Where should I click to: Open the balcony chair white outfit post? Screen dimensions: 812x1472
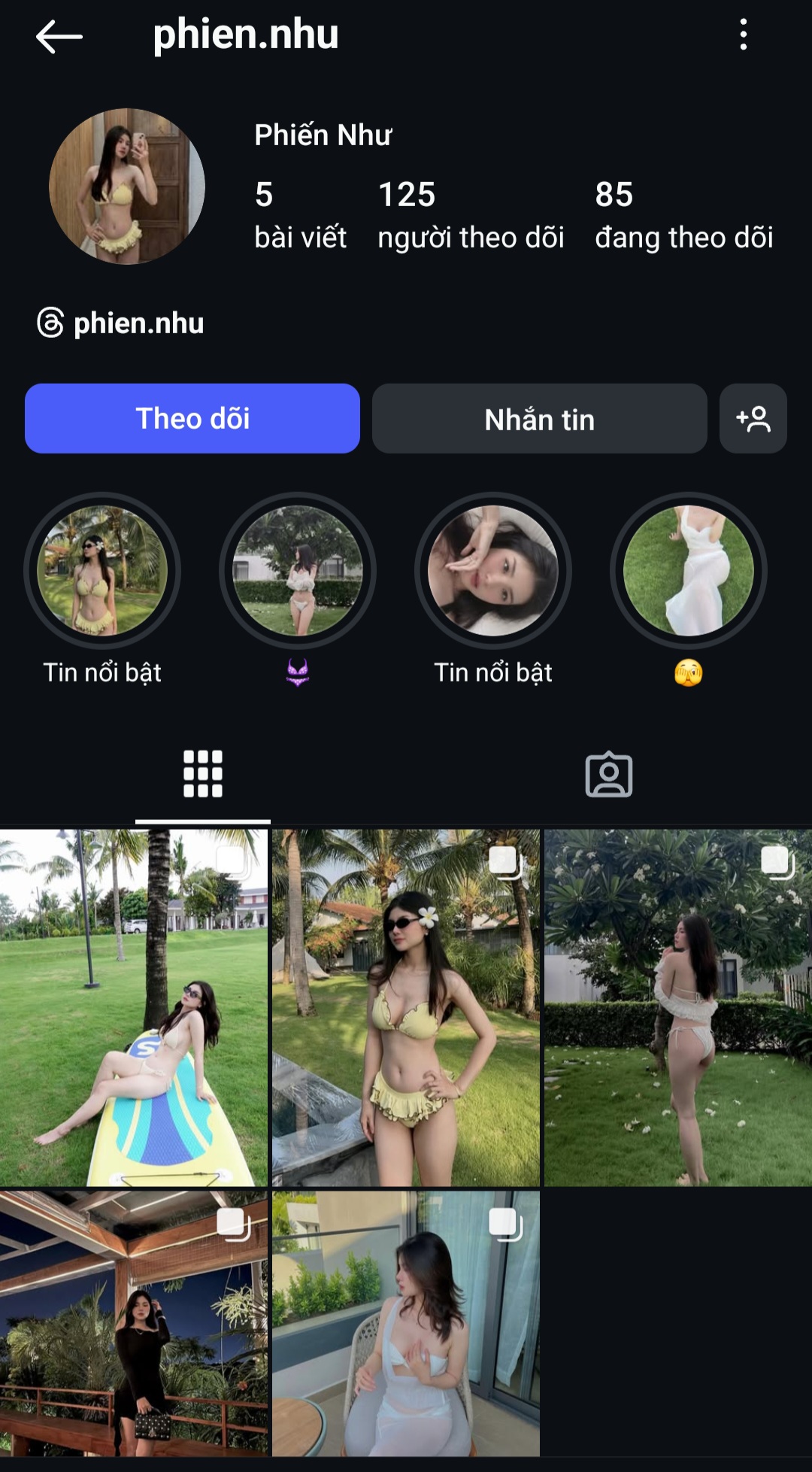406,1324
